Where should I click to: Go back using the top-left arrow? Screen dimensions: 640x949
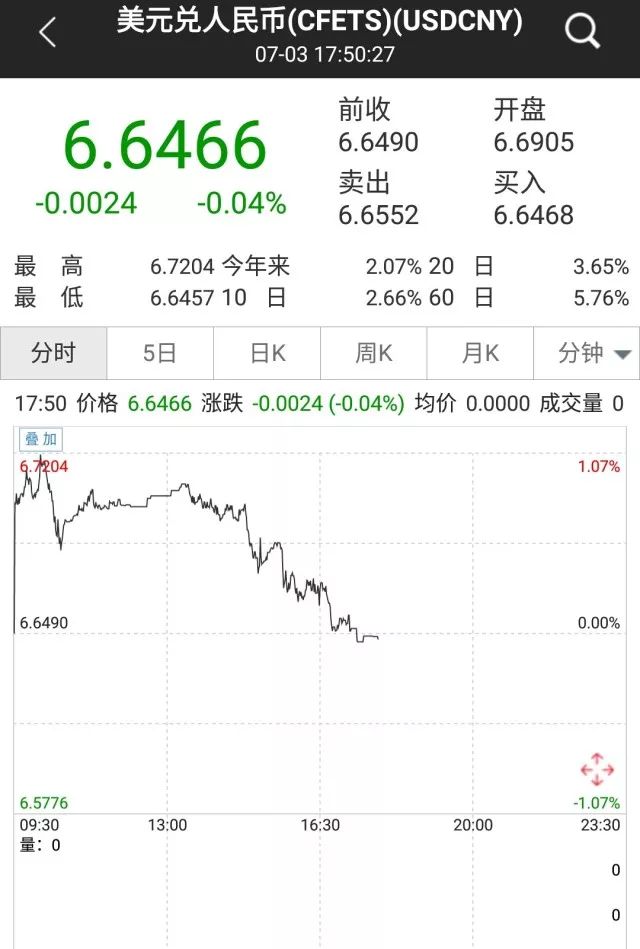tap(47, 33)
